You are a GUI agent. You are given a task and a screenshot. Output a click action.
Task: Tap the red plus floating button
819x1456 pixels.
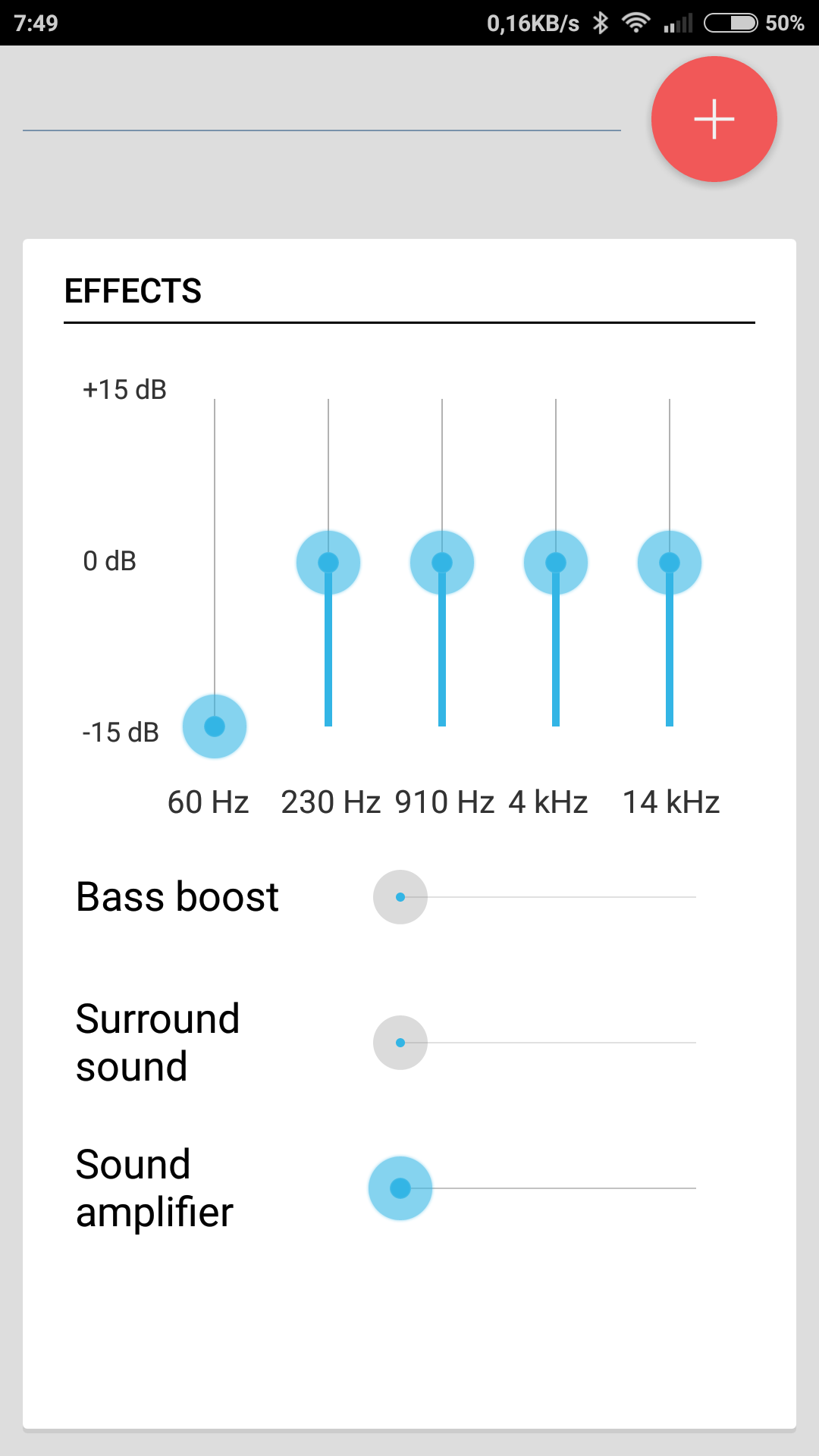714,119
